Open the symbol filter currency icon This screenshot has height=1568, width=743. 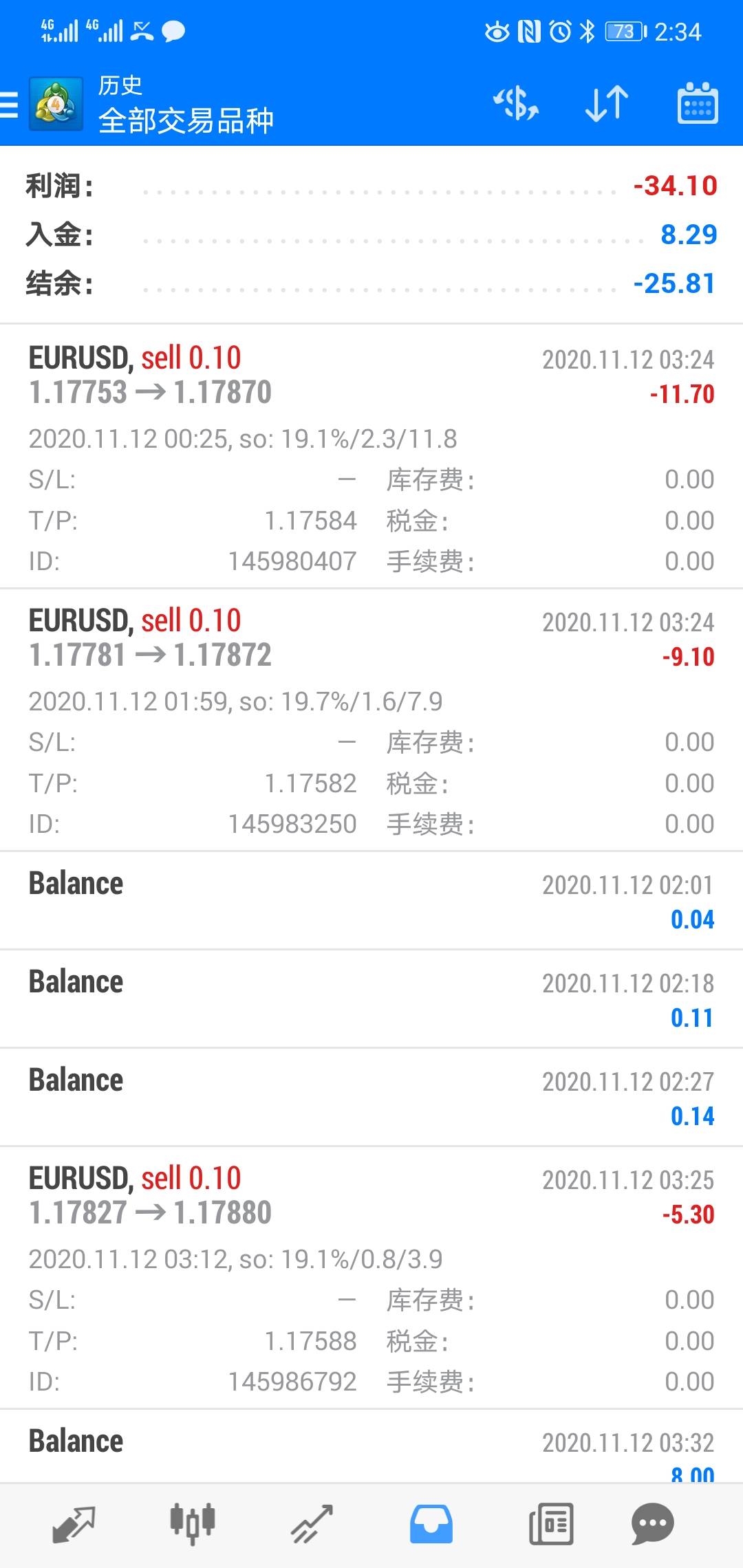click(x=516, y=104)
